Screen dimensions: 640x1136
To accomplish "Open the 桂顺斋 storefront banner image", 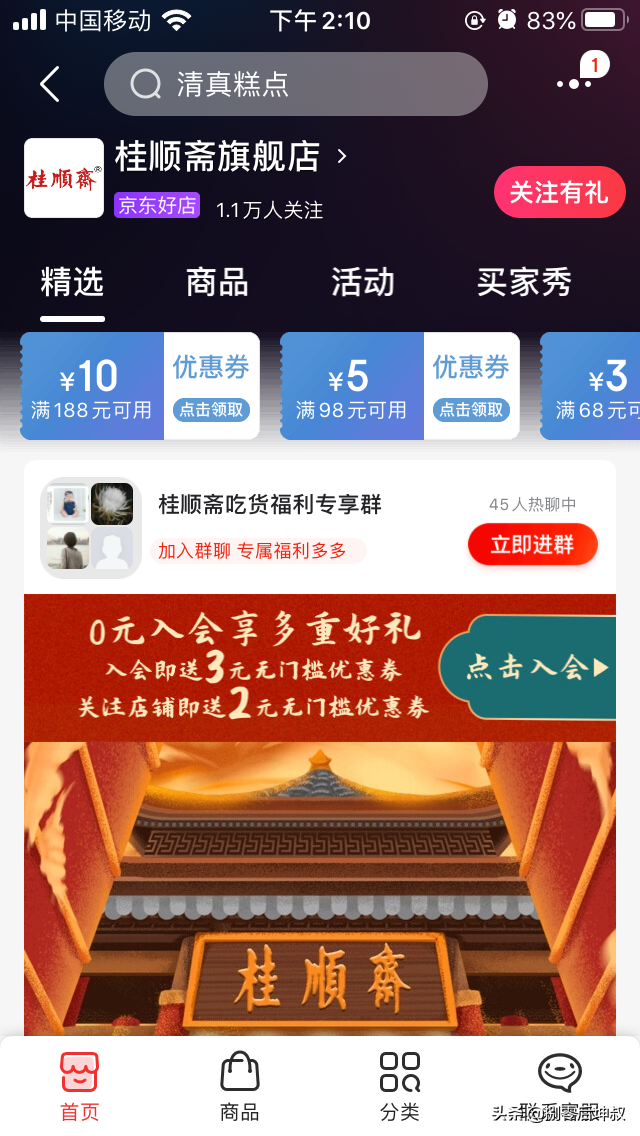I will 320,890.
